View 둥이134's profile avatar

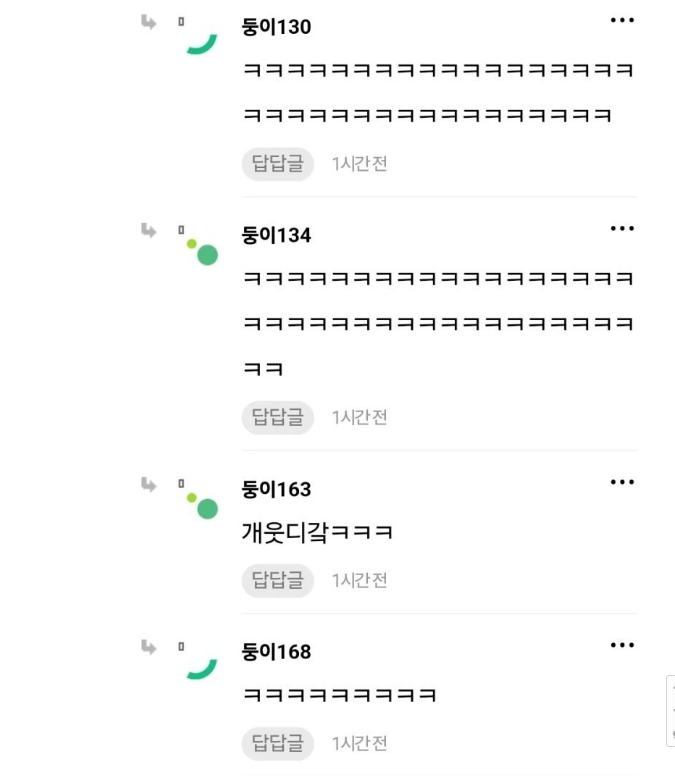202,250
